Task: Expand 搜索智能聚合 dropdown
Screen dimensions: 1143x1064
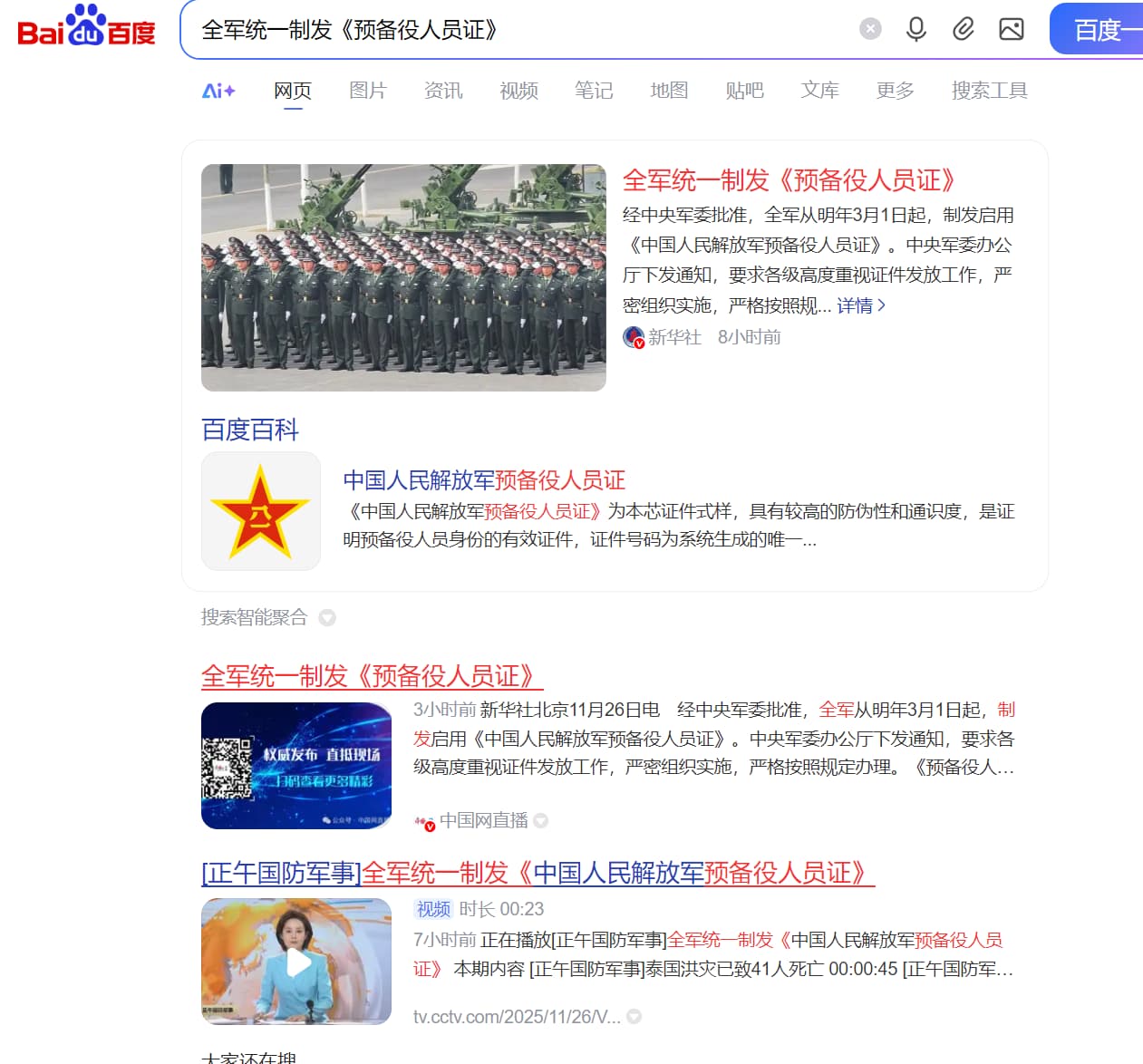Action: 327,618
